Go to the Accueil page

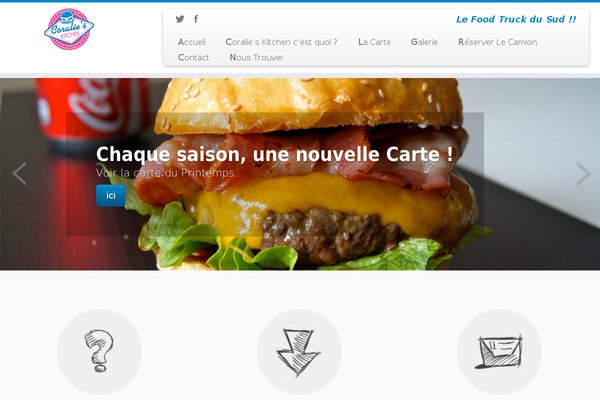[192, 42]
